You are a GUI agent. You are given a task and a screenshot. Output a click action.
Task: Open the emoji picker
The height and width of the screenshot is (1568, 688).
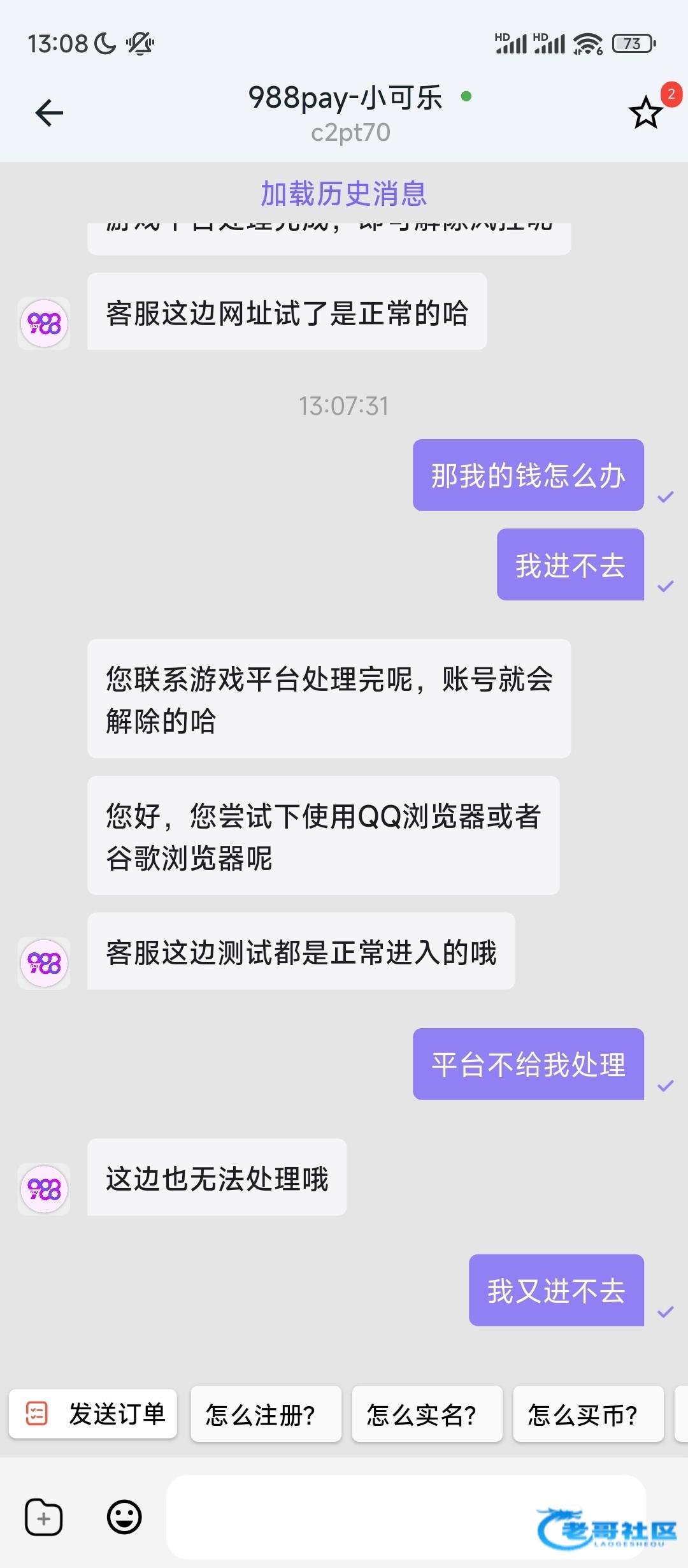[x=124, y=1517]
